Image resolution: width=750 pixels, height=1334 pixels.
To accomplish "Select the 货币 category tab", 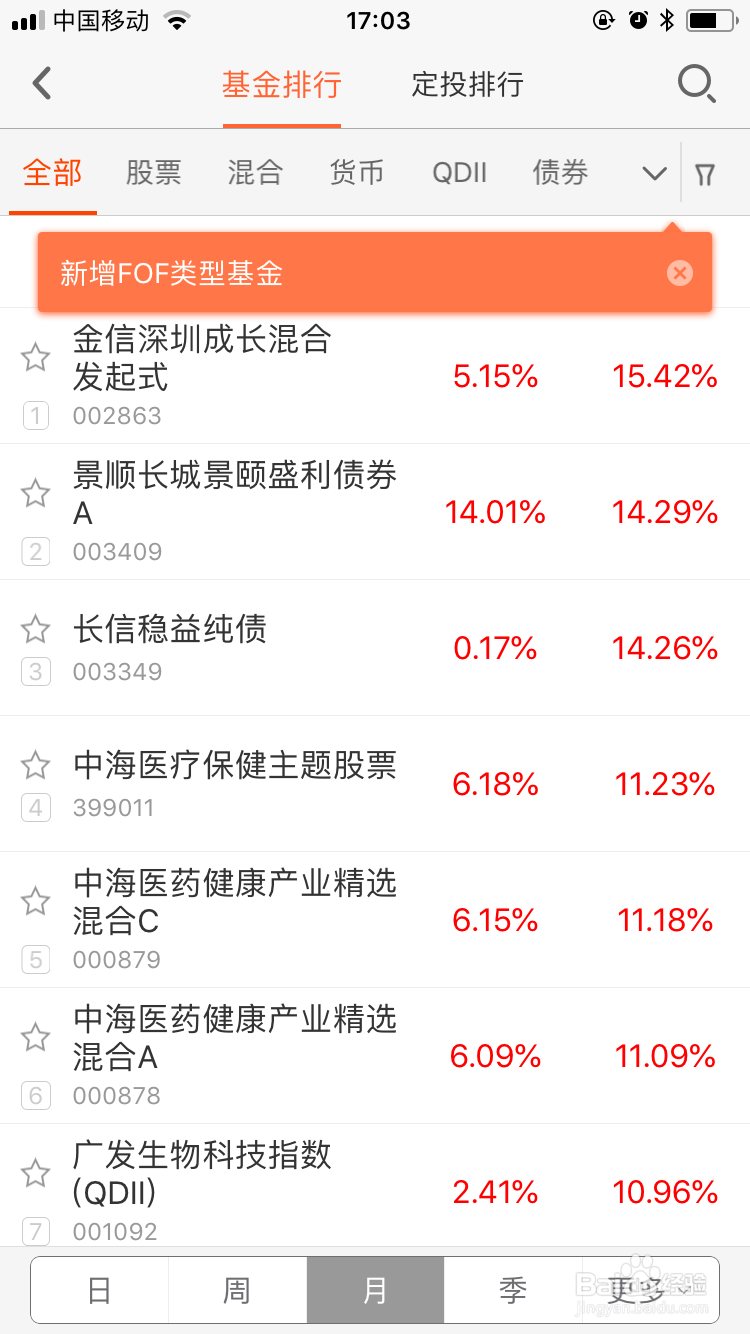I will (357, 173).
